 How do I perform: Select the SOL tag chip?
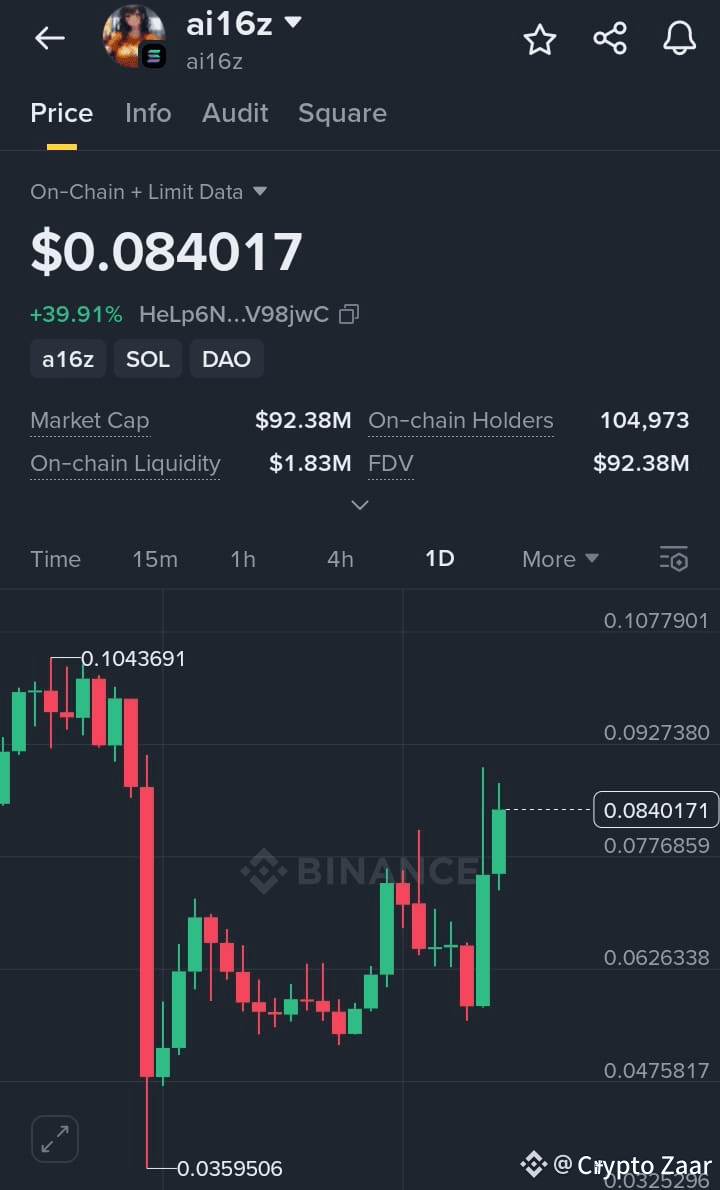tap(147, 358)
